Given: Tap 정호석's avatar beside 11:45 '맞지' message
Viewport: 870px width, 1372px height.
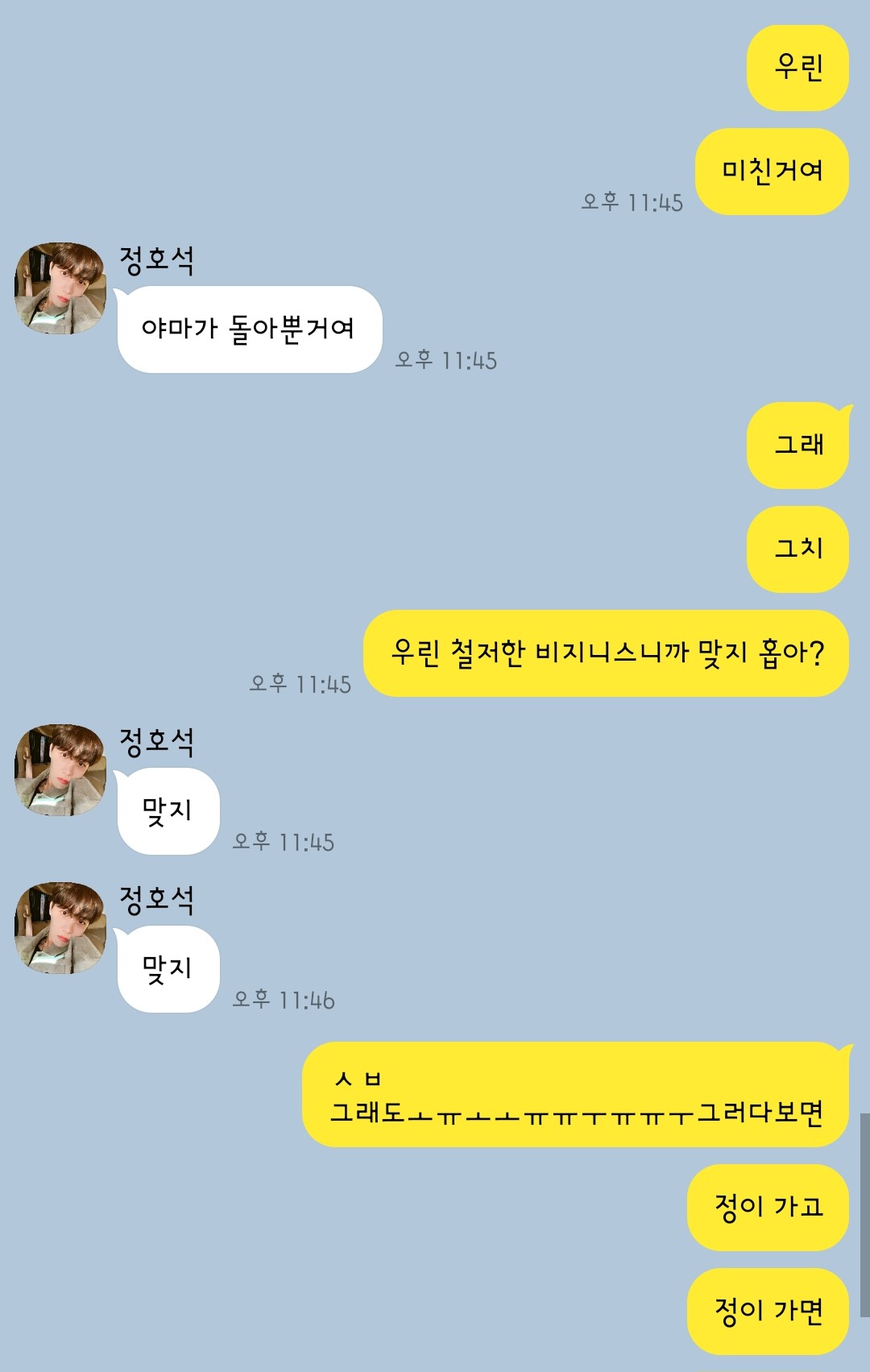Looking at the screenshot, I should pyautogui.click(x=60, y=770).
